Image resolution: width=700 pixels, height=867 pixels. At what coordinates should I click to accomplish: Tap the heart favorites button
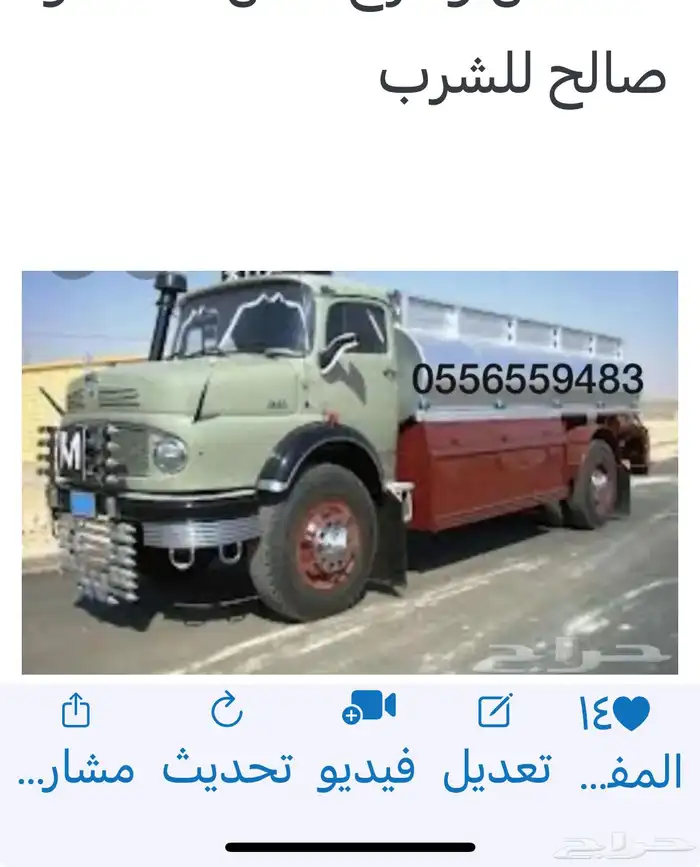click(629, 714)
